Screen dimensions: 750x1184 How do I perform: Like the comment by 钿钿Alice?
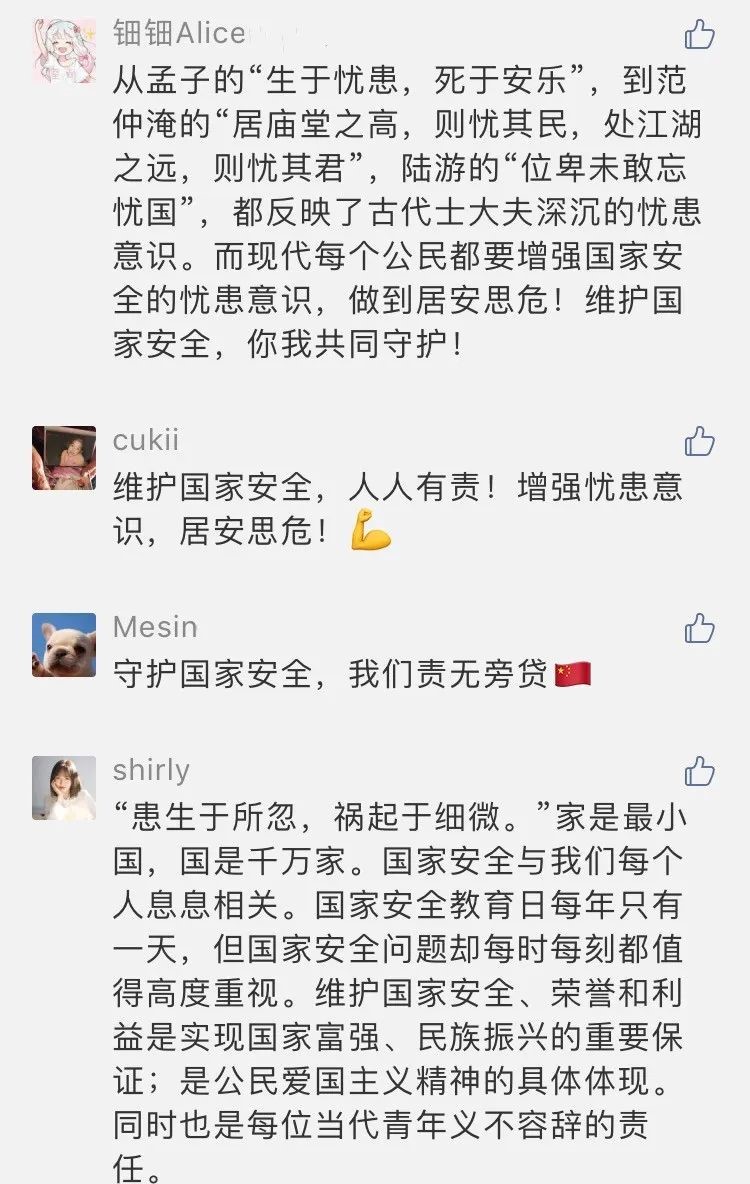pos(699,35)
